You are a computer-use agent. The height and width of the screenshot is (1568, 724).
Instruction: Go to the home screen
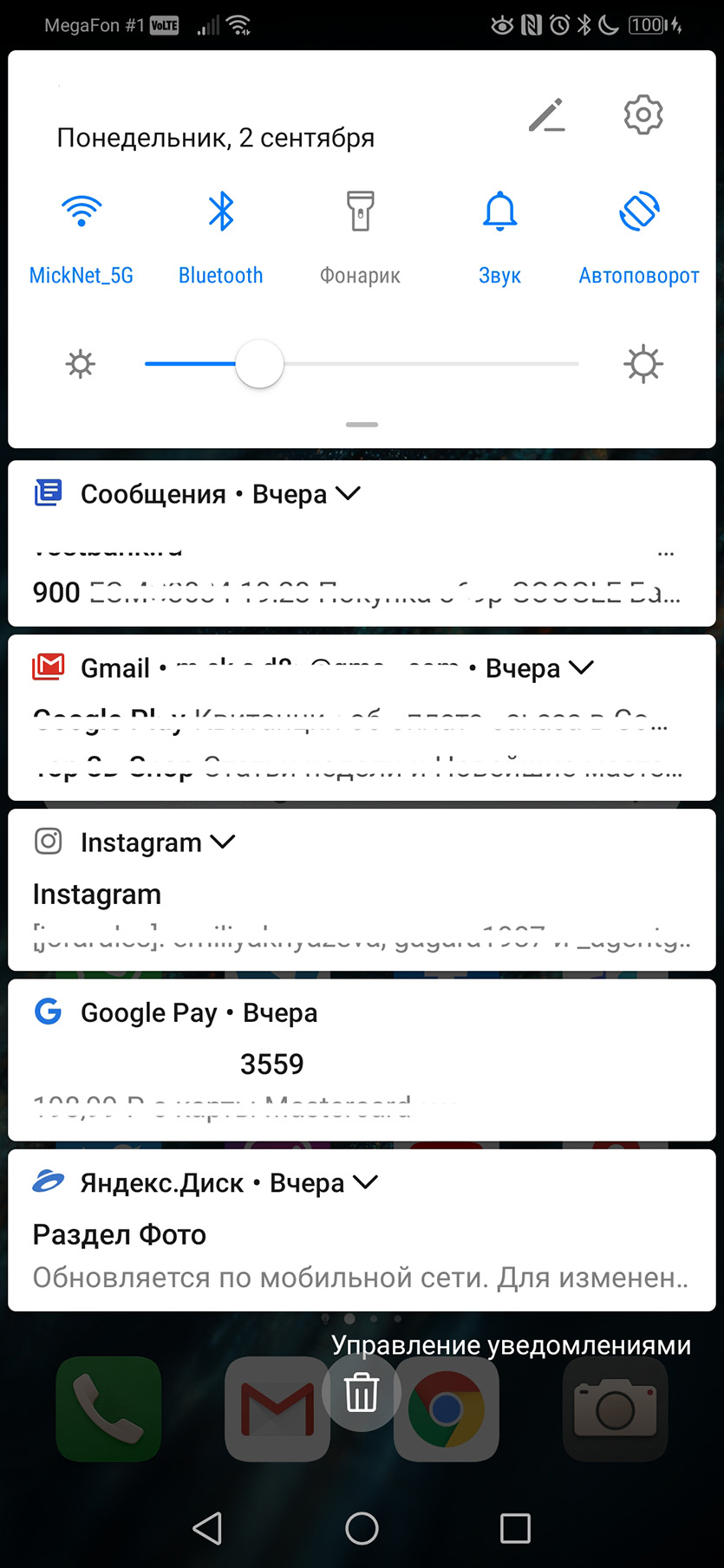(x=362, y=1528)
